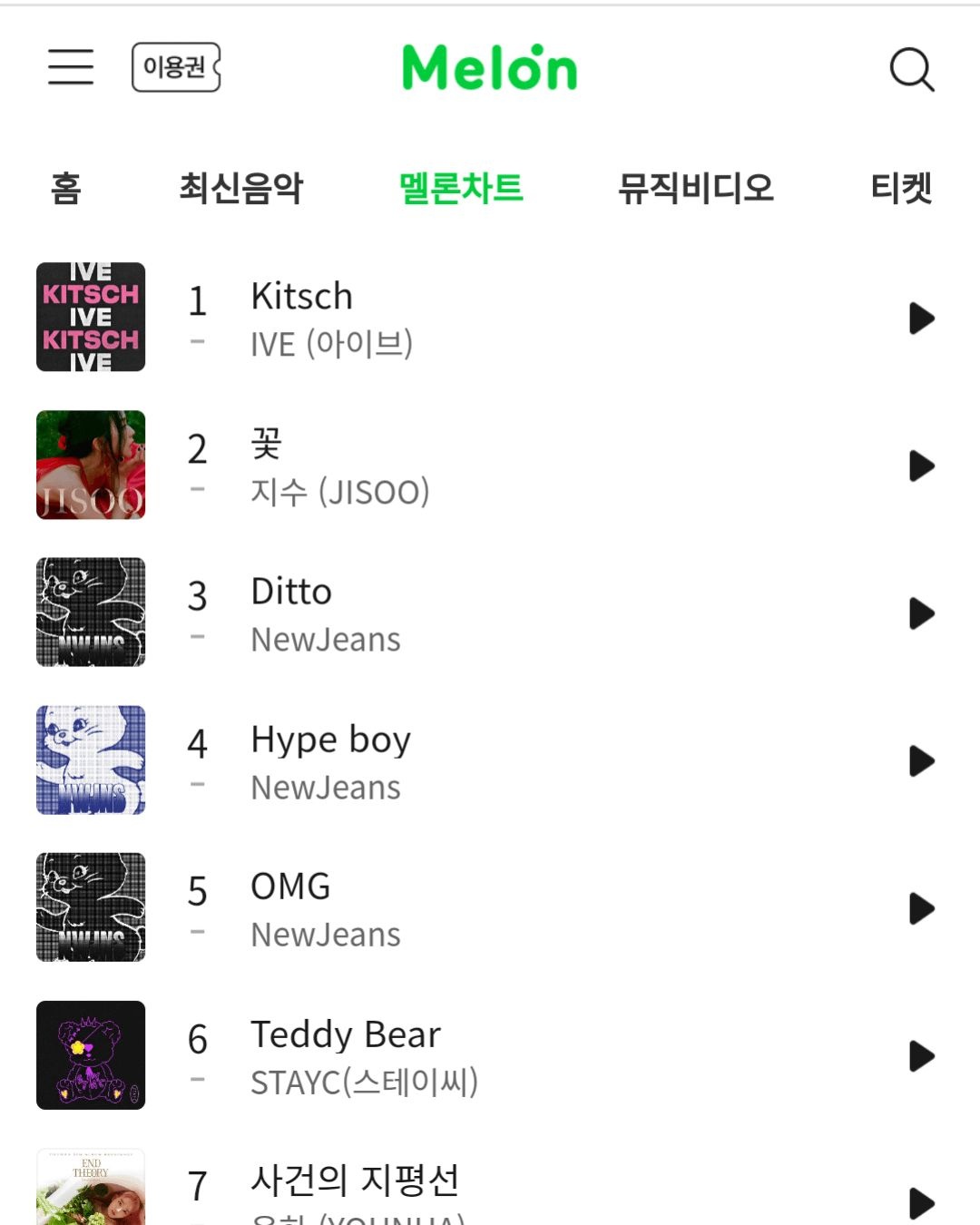
Task: Open the 티켓 tab
Action: [901, 188]
